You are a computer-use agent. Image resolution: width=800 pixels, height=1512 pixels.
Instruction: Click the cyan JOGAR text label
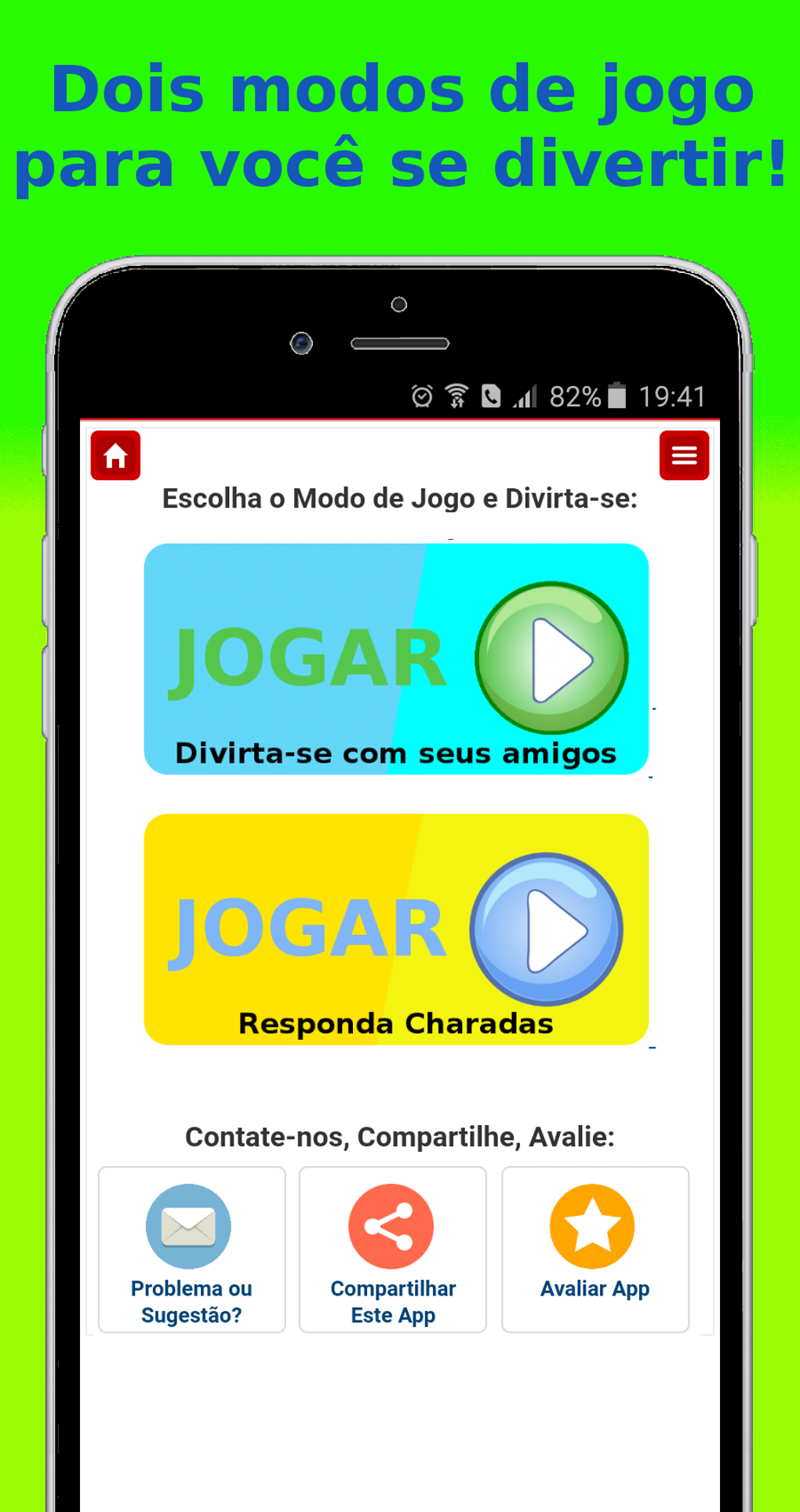click(304, 656)
